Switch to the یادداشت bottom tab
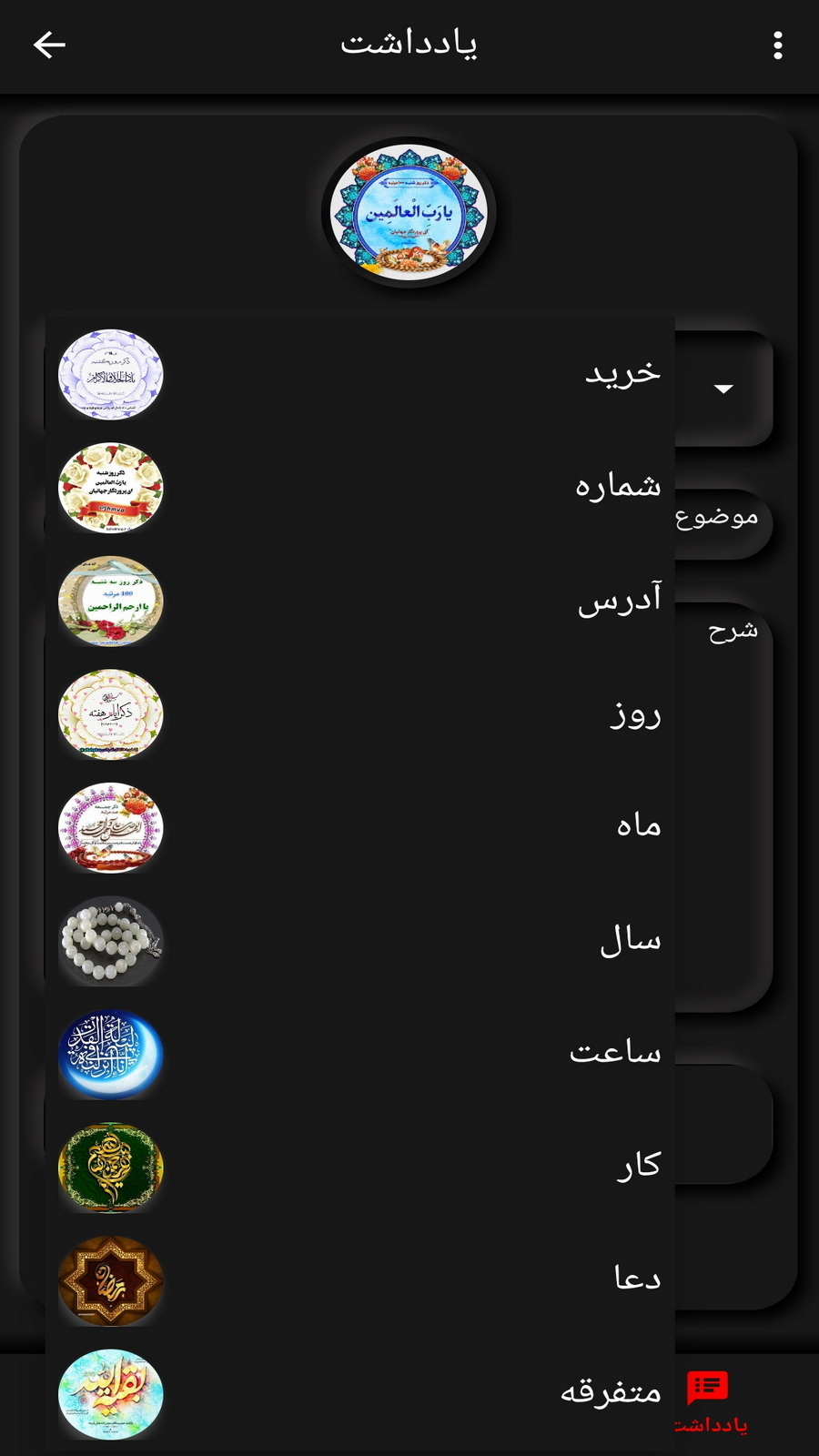This screenshot has height=1456, width=819. (709, 1402)
